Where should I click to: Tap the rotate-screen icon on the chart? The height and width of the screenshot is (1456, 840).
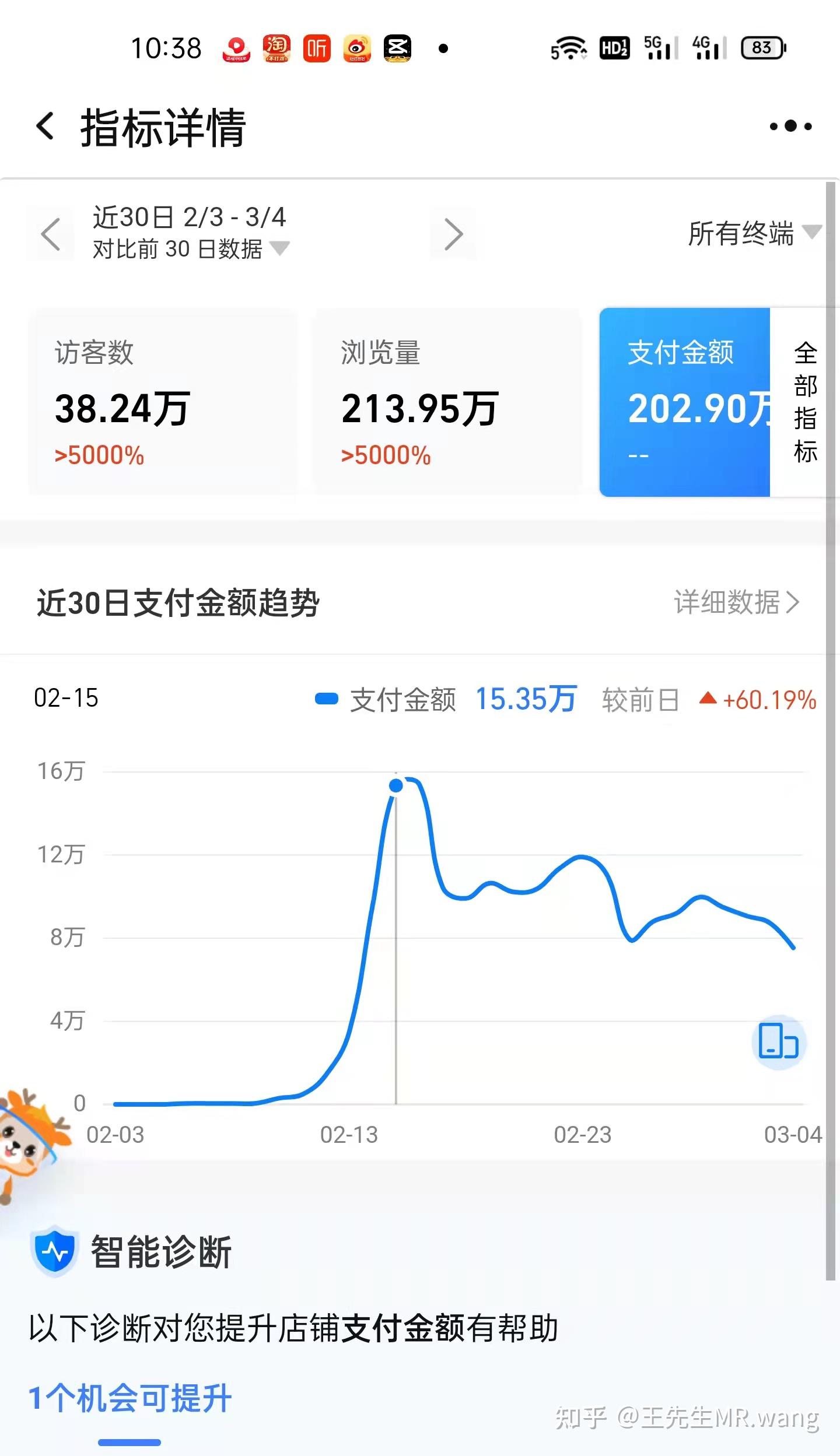click(x=779, y=1041)
